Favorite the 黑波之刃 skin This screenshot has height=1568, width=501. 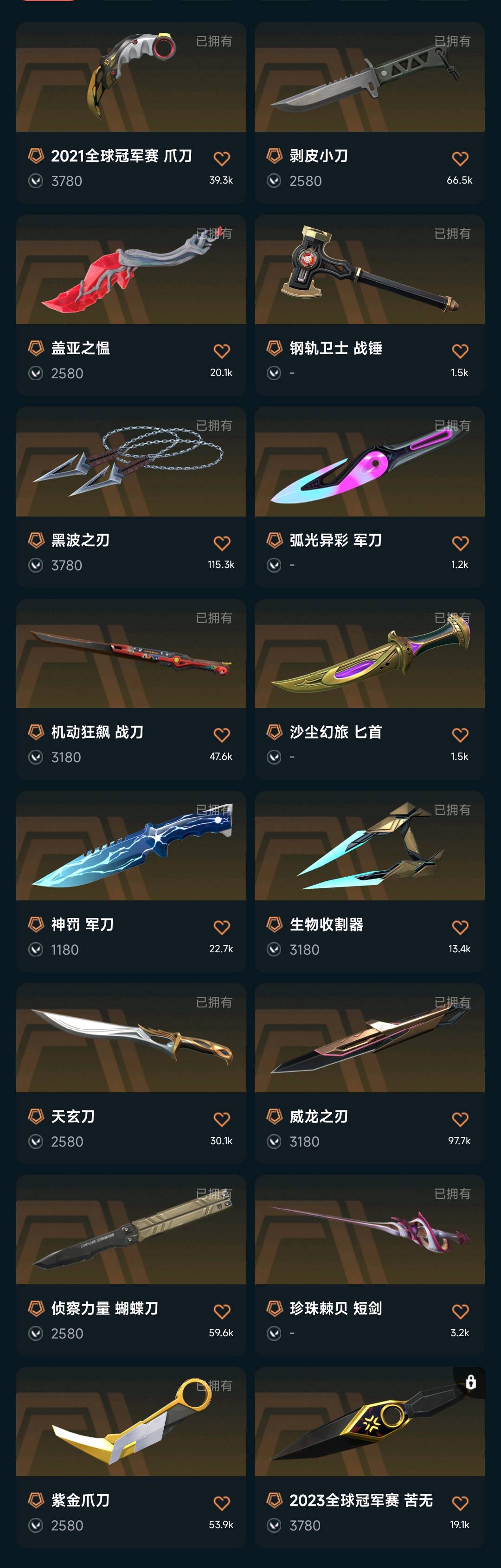click(x=222, y=543)
